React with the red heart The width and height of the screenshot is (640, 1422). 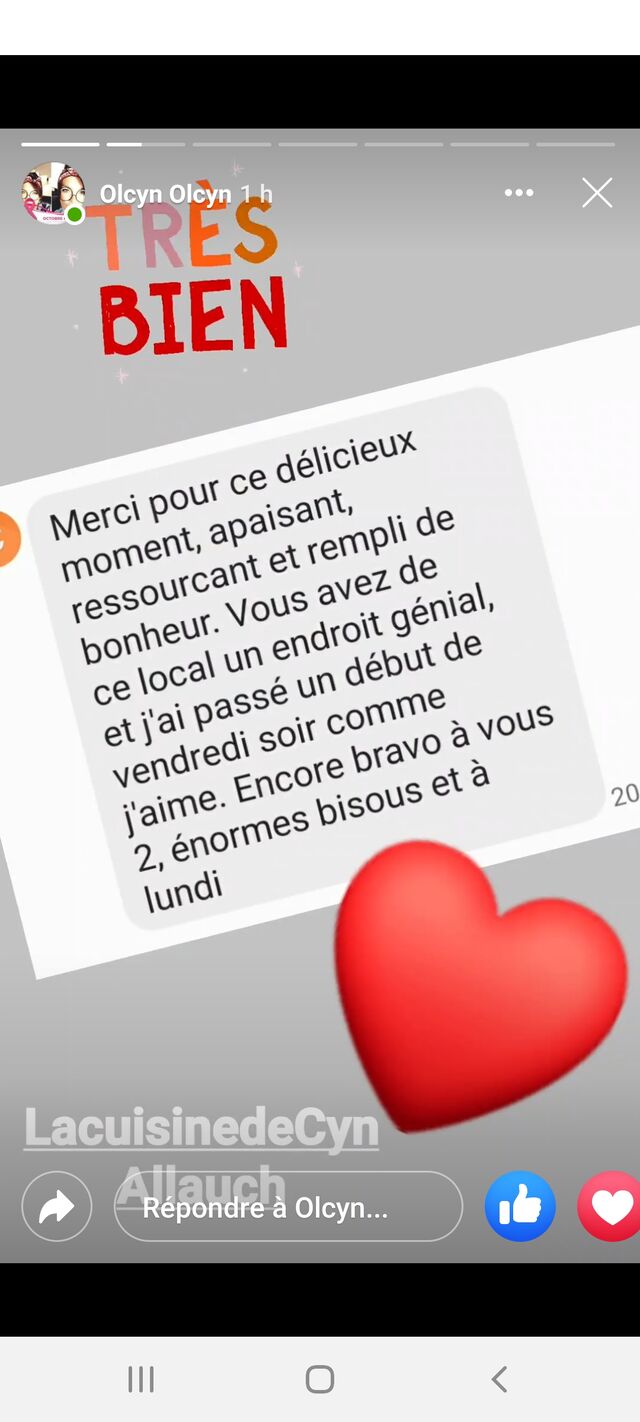pyautogui.click(x=609, y=1206)
